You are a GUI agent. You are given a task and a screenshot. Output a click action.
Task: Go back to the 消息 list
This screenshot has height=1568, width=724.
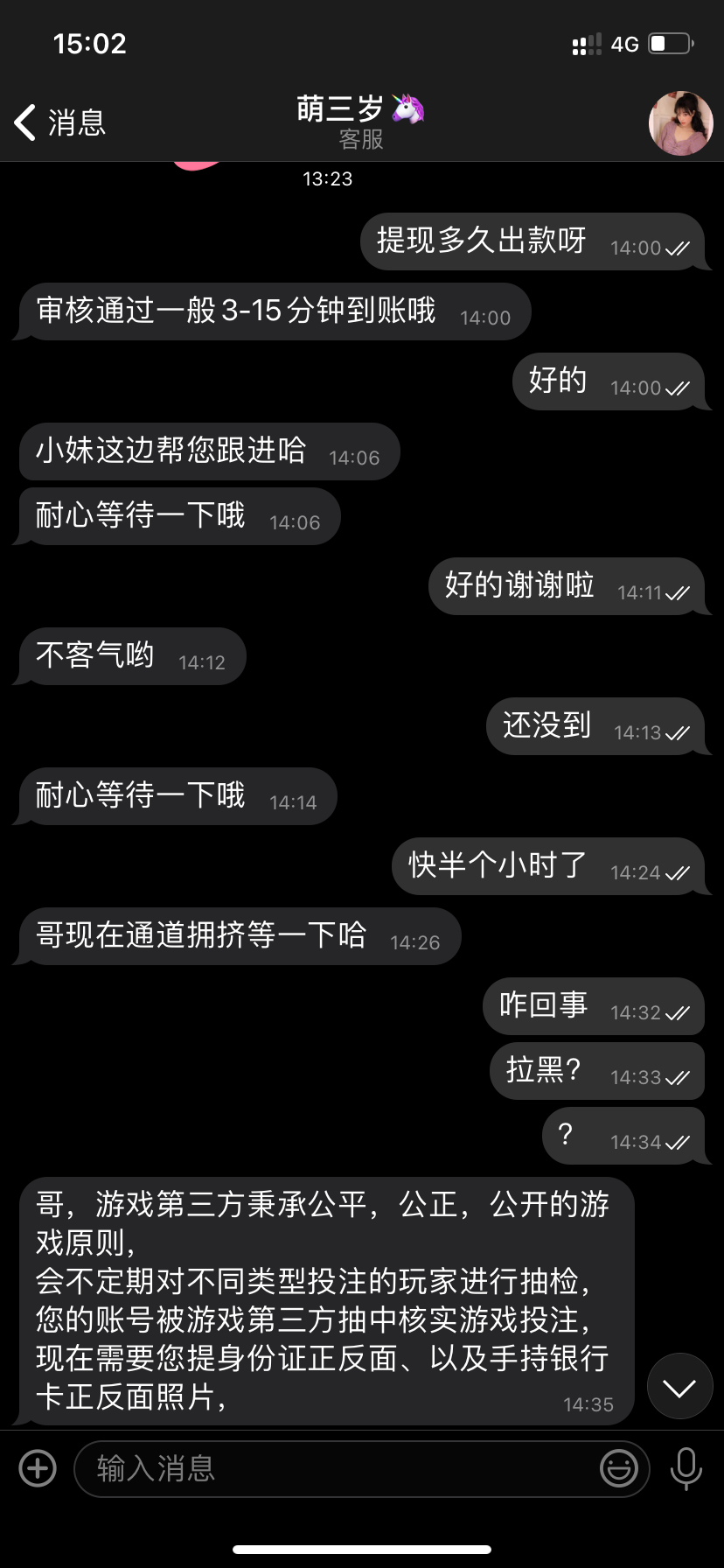(x=59, y=122)
